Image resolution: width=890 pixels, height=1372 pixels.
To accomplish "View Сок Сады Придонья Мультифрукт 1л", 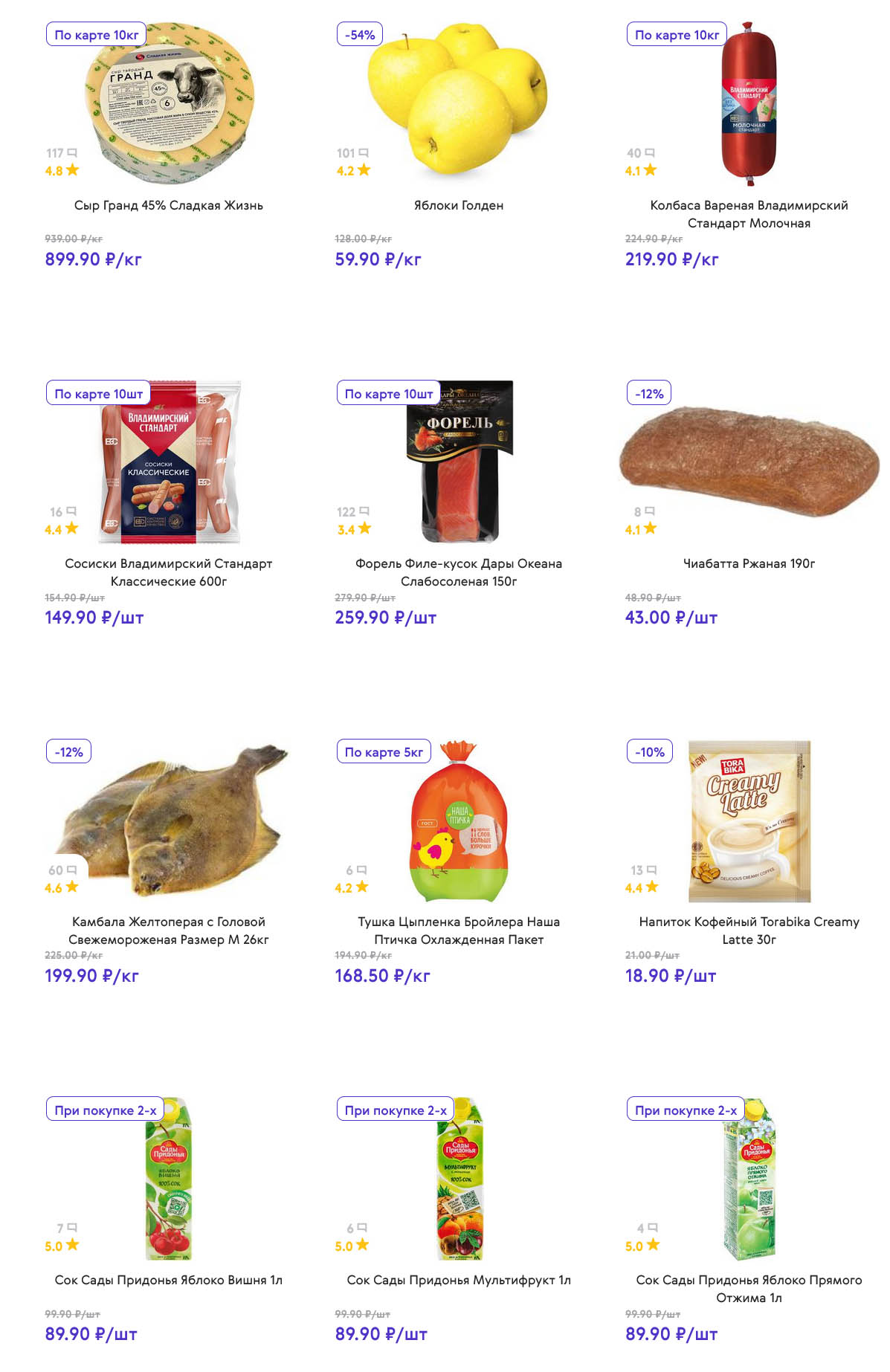I will 458,1280.
